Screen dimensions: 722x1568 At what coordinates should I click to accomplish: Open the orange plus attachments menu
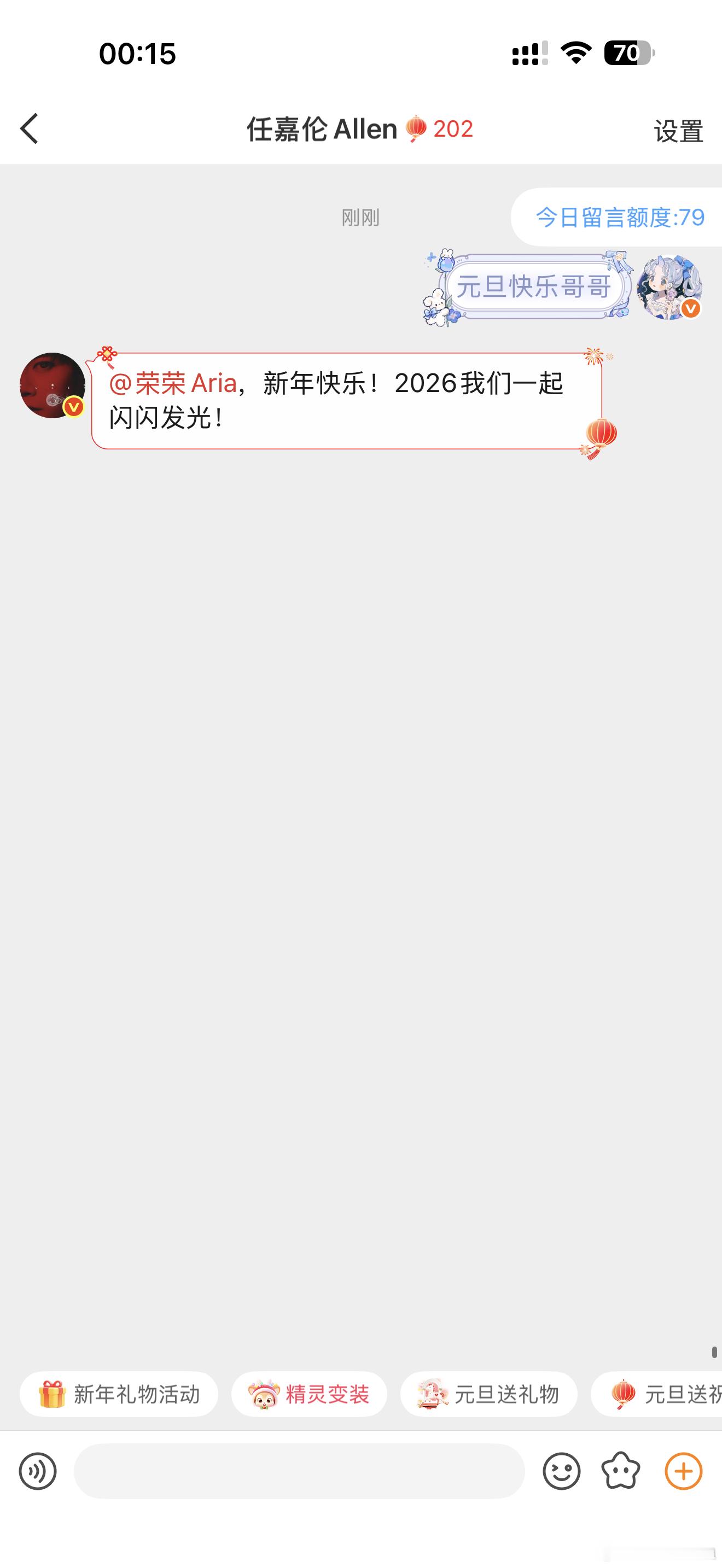click(683, 1471)
